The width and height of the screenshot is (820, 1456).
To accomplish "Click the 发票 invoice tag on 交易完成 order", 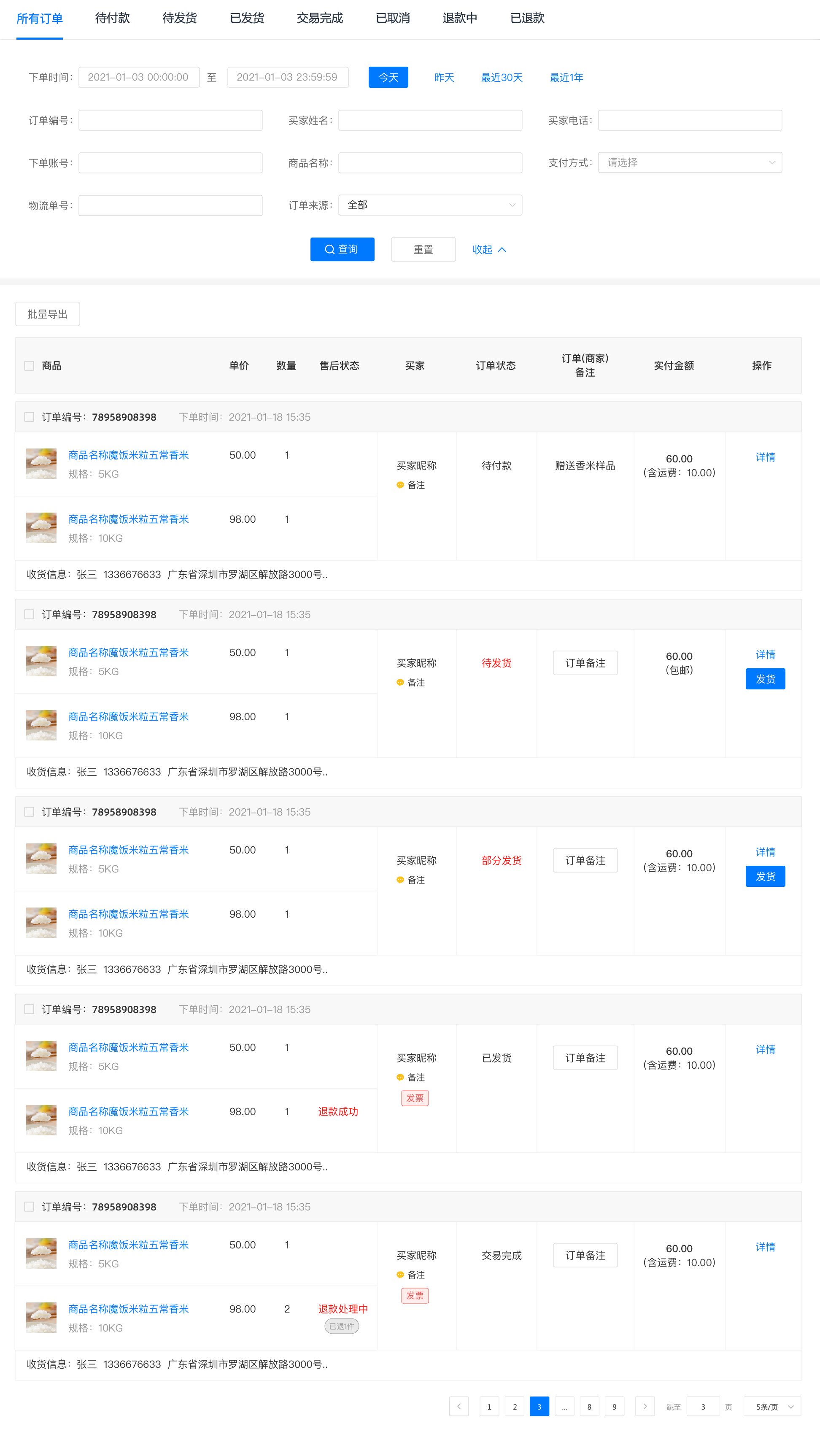I will 415,1295.
